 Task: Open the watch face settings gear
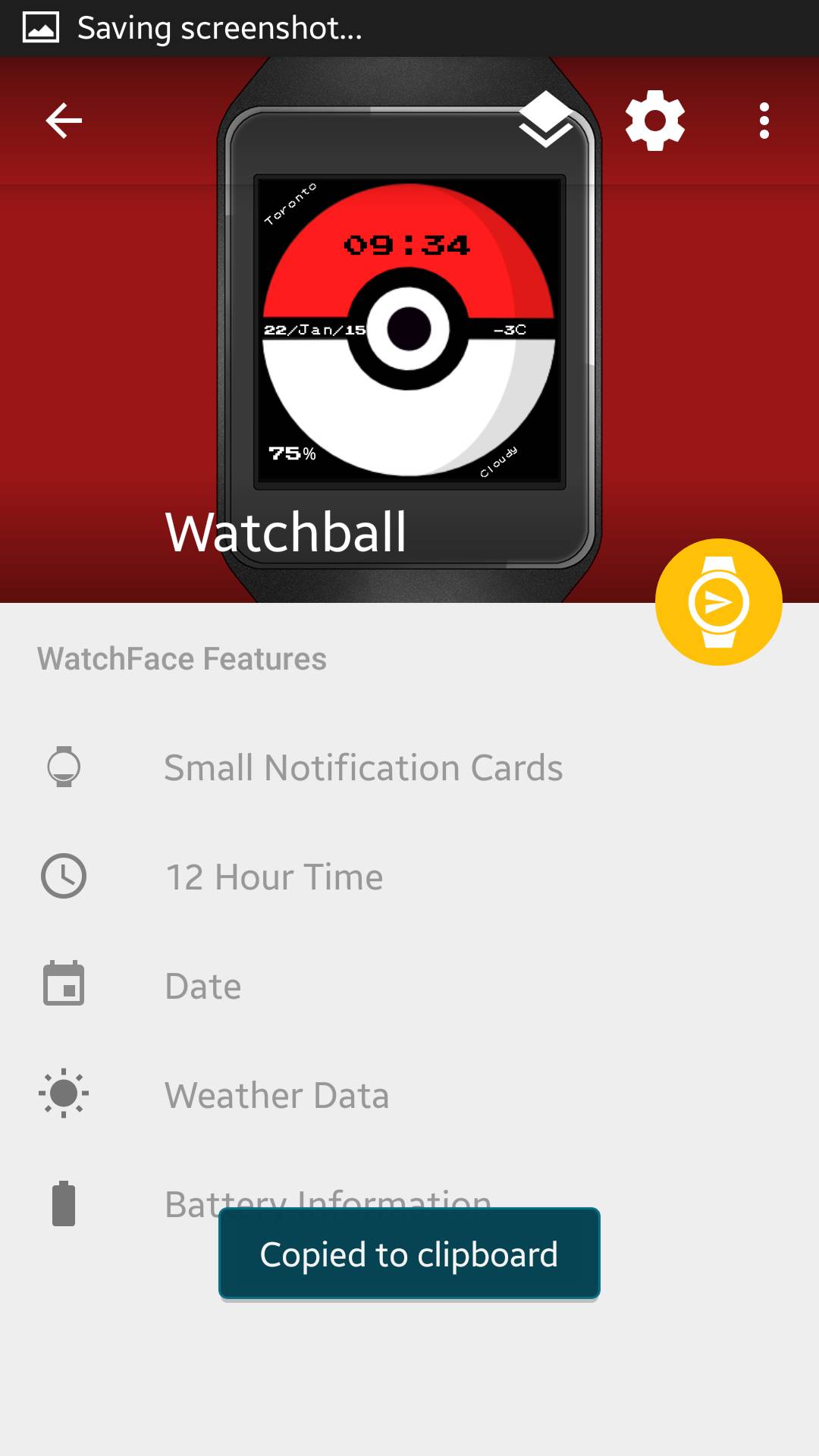pos(654,121)
